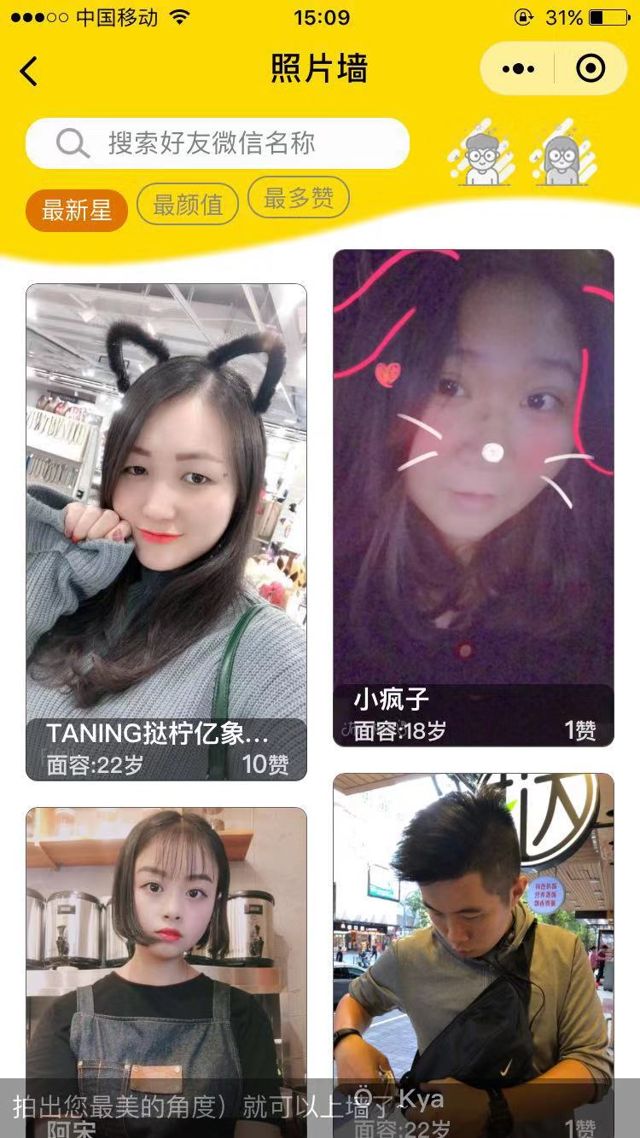Switch to the 最多赞 tab
This screenshot has height=1138, width=640.
pyautogui.click(x=298, y=198)
